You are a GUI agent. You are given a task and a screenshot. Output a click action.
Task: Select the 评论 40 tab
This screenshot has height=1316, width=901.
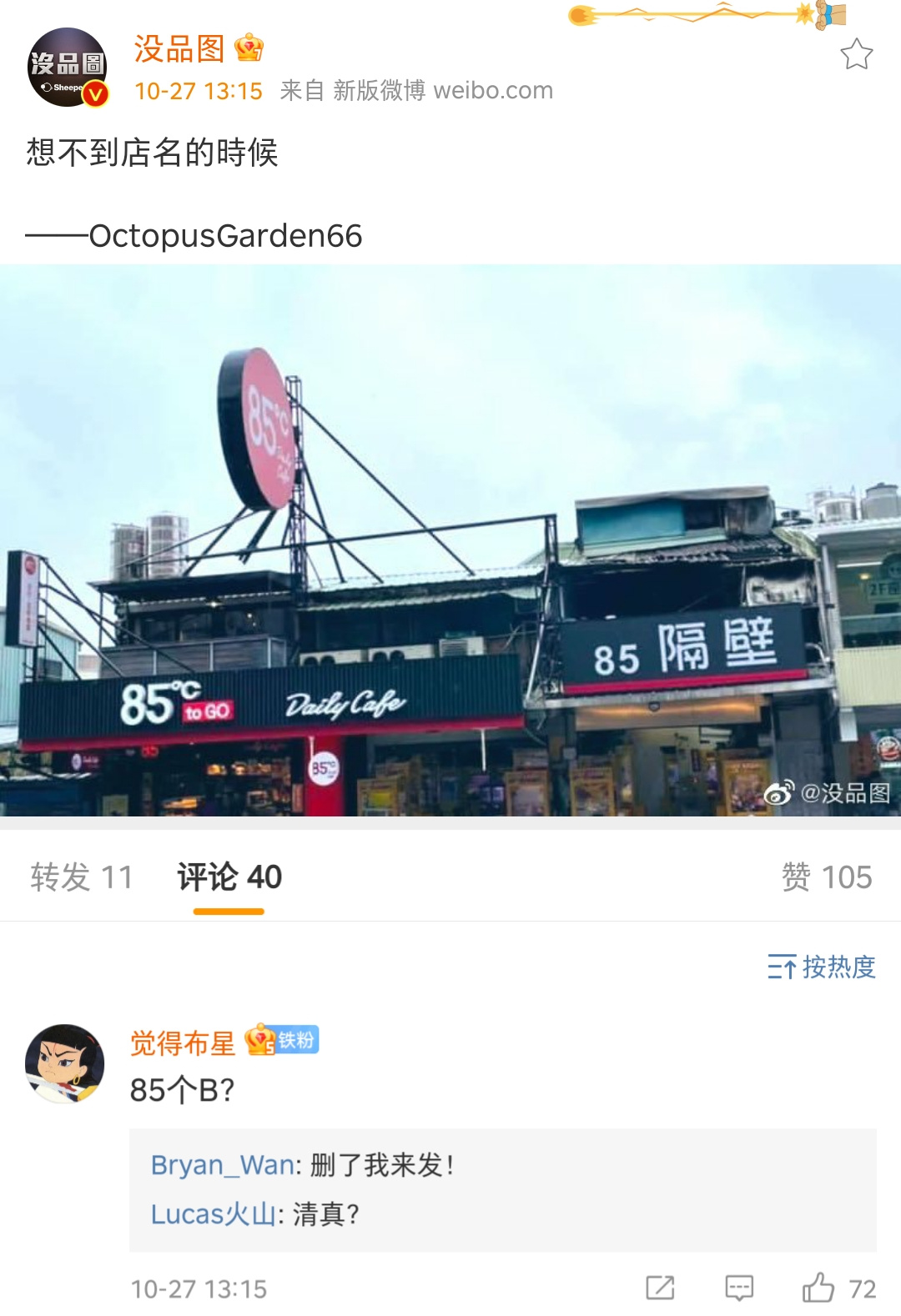point(229,876)
